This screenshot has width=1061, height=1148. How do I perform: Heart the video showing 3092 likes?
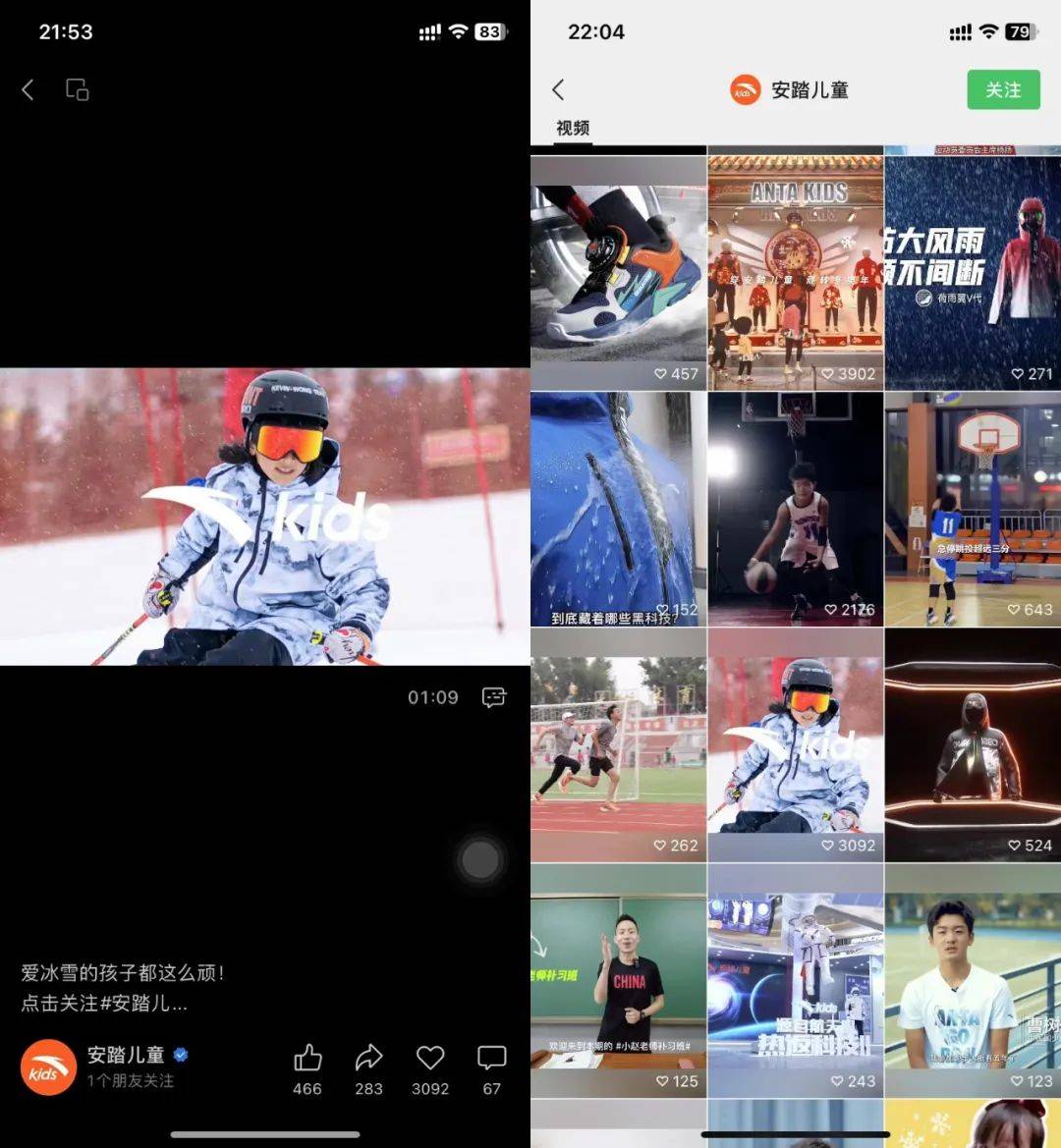tap(430, 1059)
